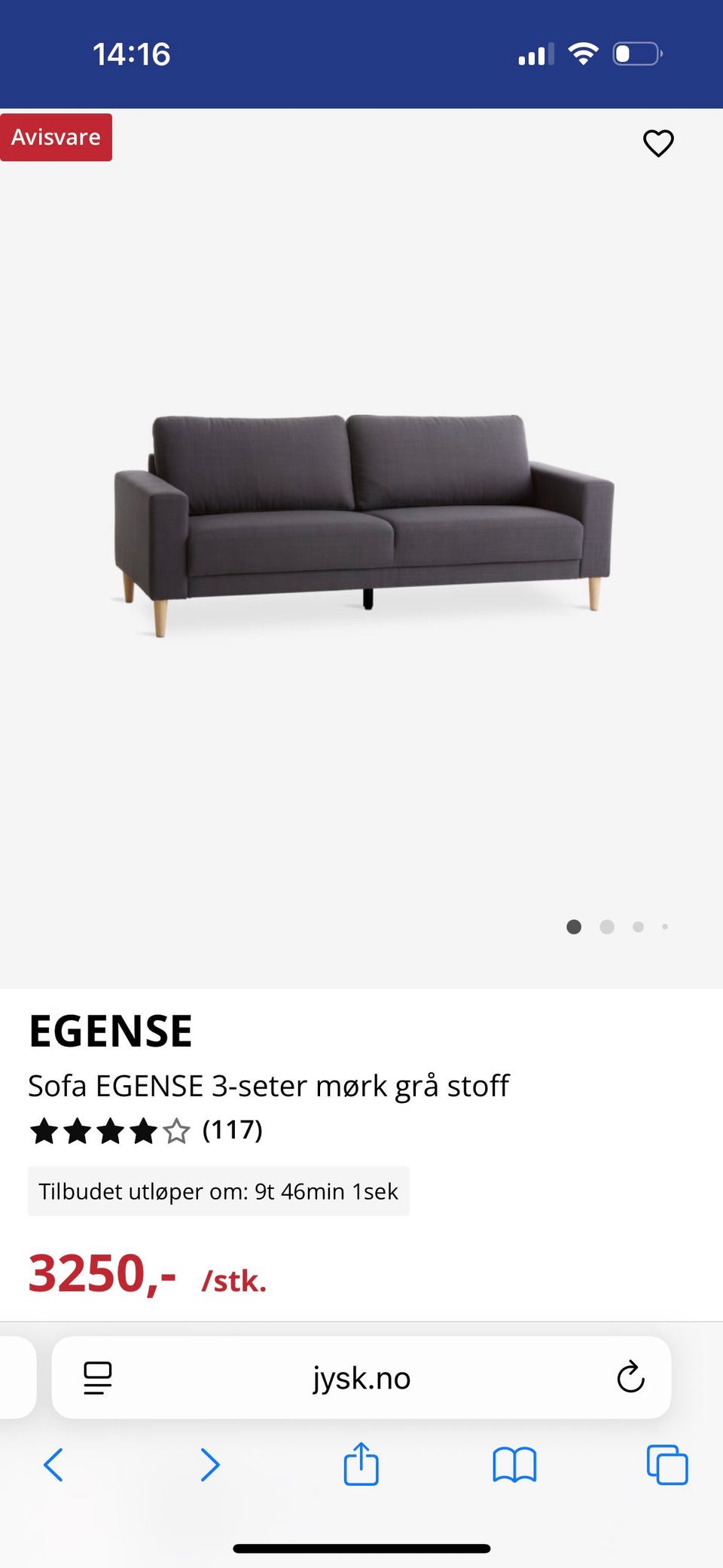Go forward with the right chevron
This screenshot has width=723, height=1568.
pyautogui.click(x=209, y=1466)
